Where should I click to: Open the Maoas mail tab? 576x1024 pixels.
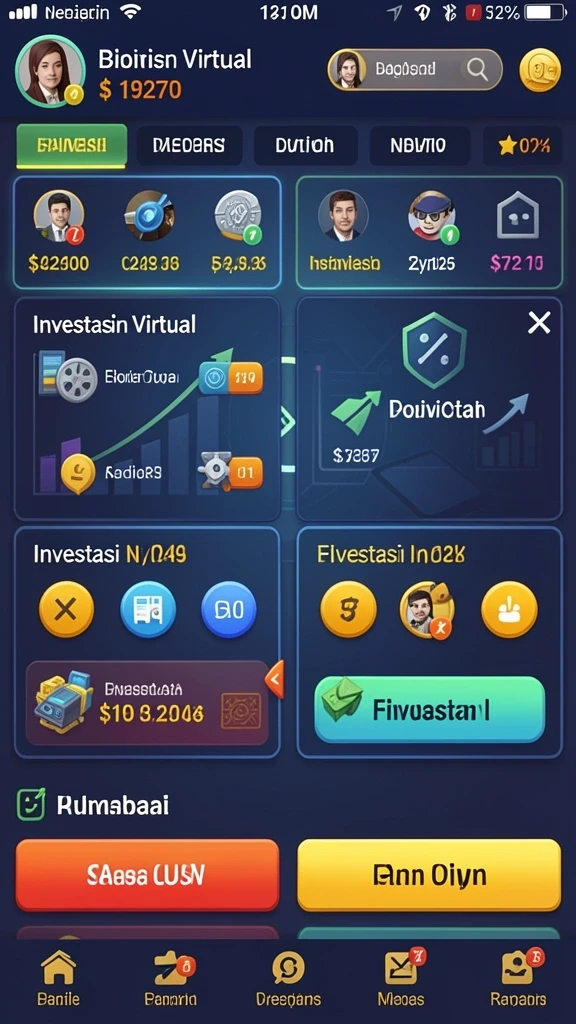(x=402, y=978)
